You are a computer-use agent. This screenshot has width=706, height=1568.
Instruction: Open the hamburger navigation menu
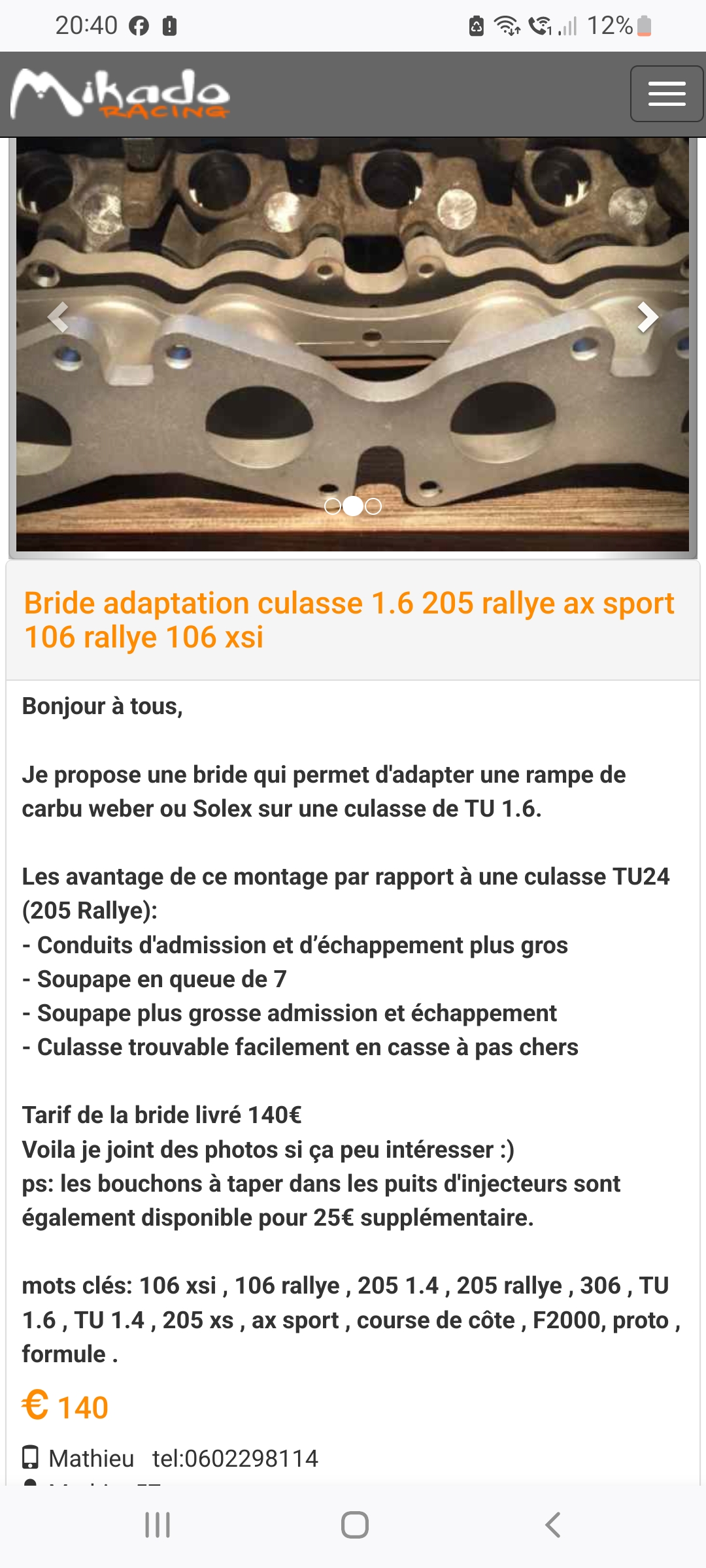coord(666,93)
